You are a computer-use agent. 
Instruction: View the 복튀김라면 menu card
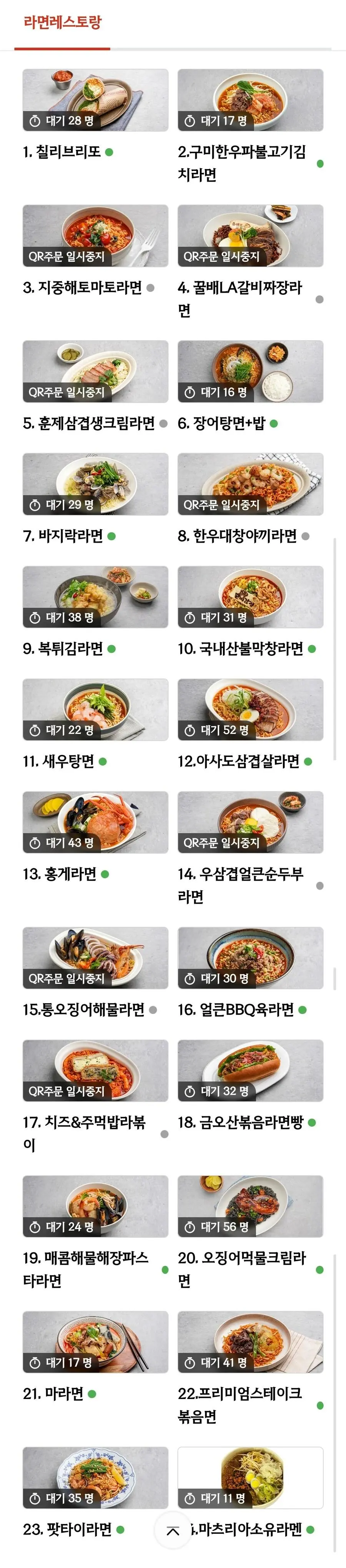[x=95, y=597]
